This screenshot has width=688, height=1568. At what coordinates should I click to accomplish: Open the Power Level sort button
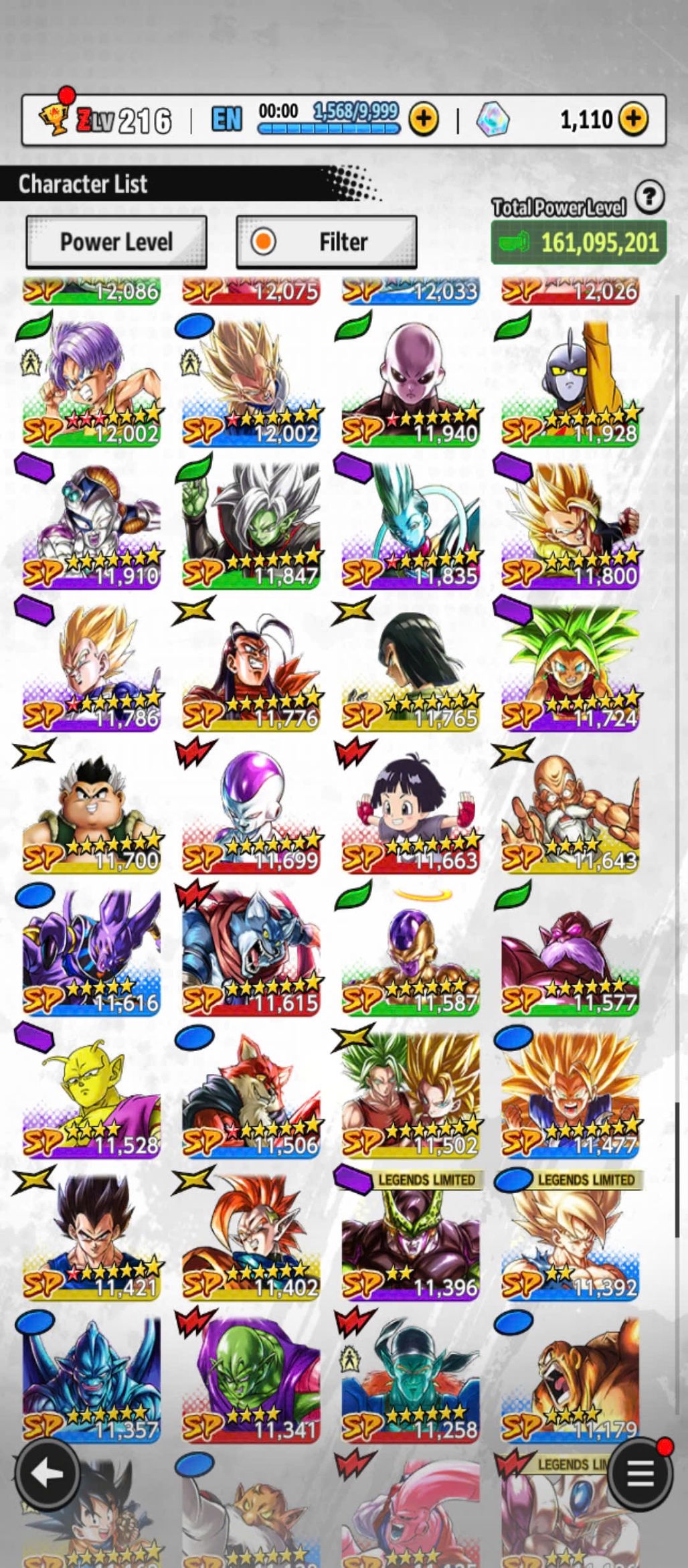[x=116, y=242]
